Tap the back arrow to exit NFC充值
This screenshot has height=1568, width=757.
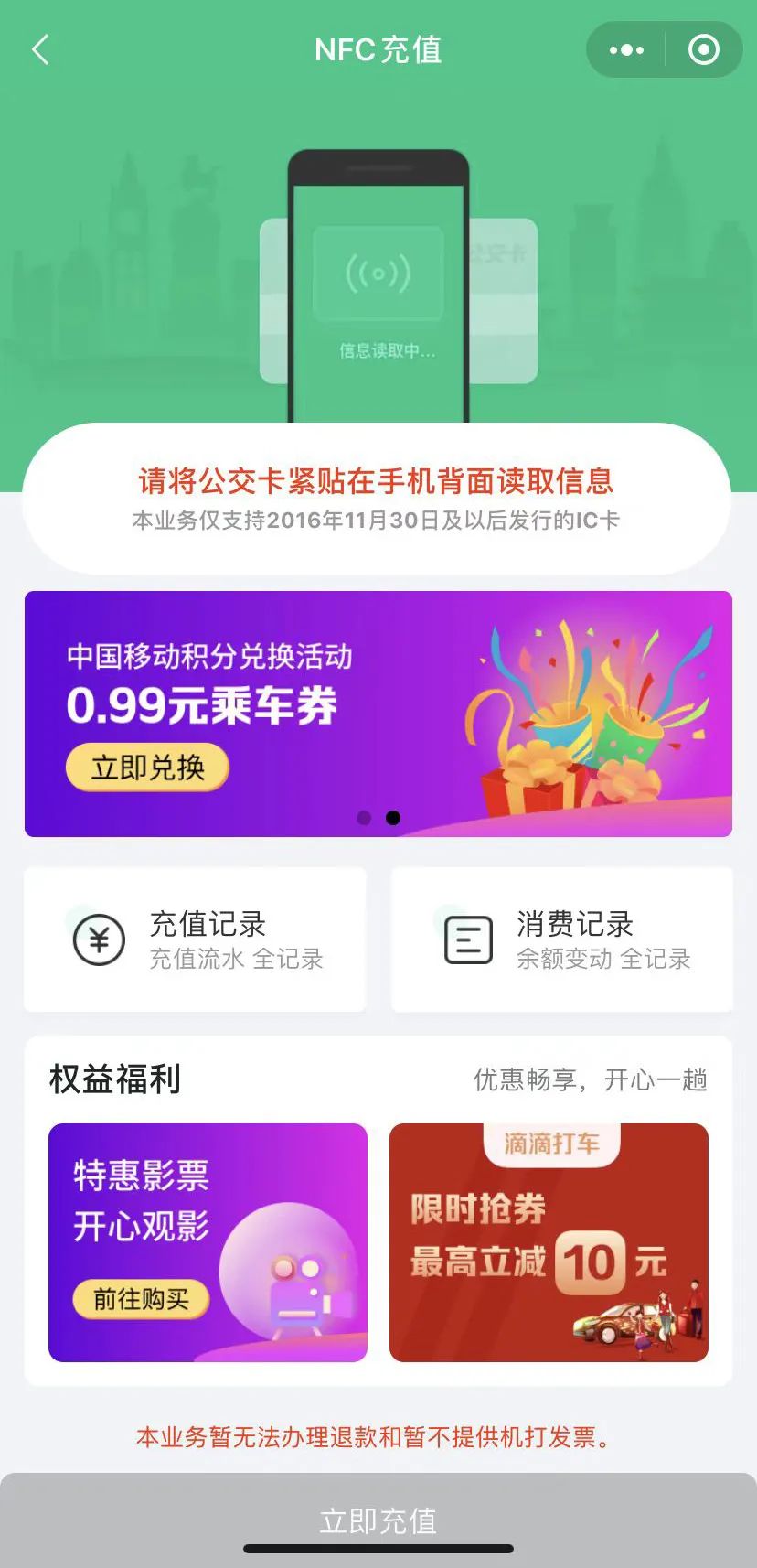40,49
